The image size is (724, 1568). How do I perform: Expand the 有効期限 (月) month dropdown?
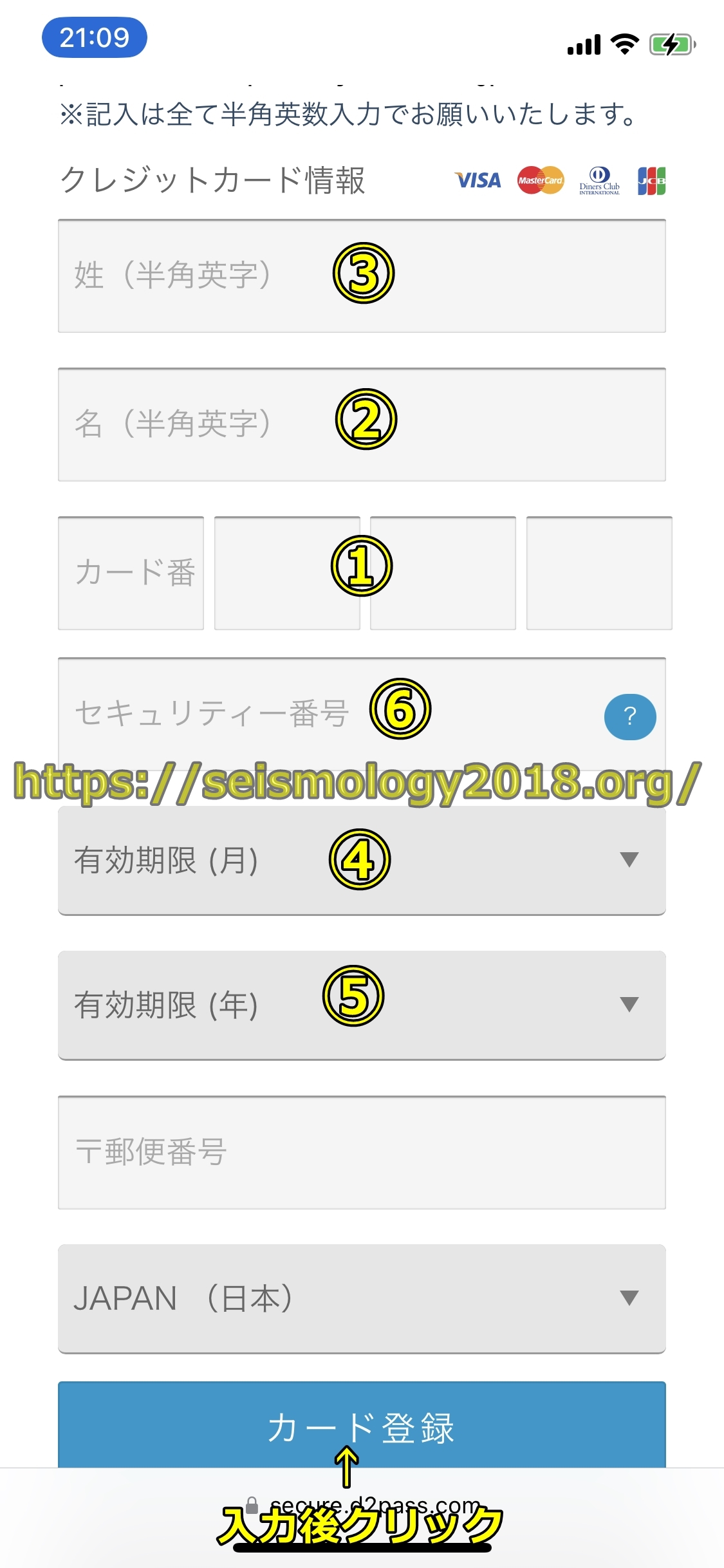click(361, 860)
